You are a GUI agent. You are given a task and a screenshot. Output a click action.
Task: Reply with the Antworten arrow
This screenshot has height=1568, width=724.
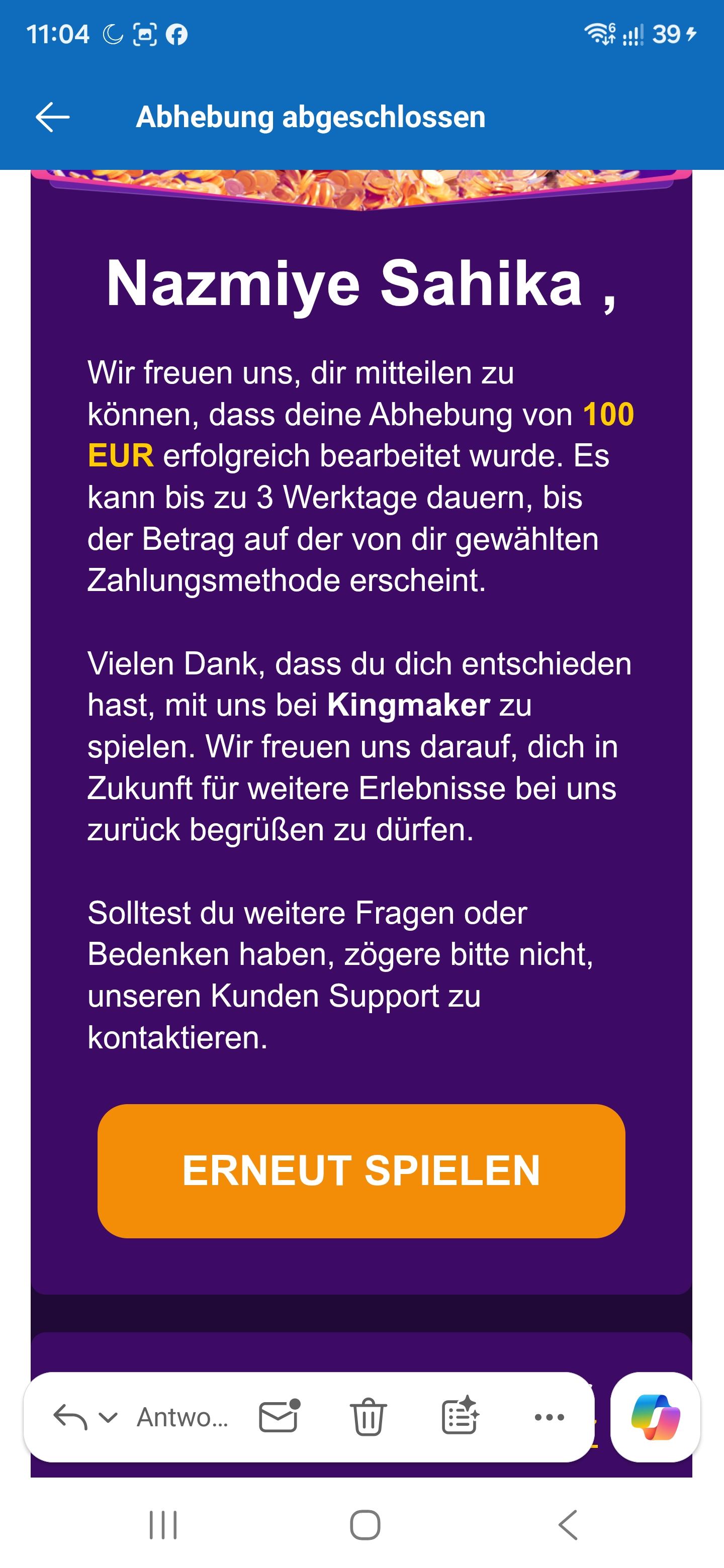pyautogui.click(x=70, y=1416)
